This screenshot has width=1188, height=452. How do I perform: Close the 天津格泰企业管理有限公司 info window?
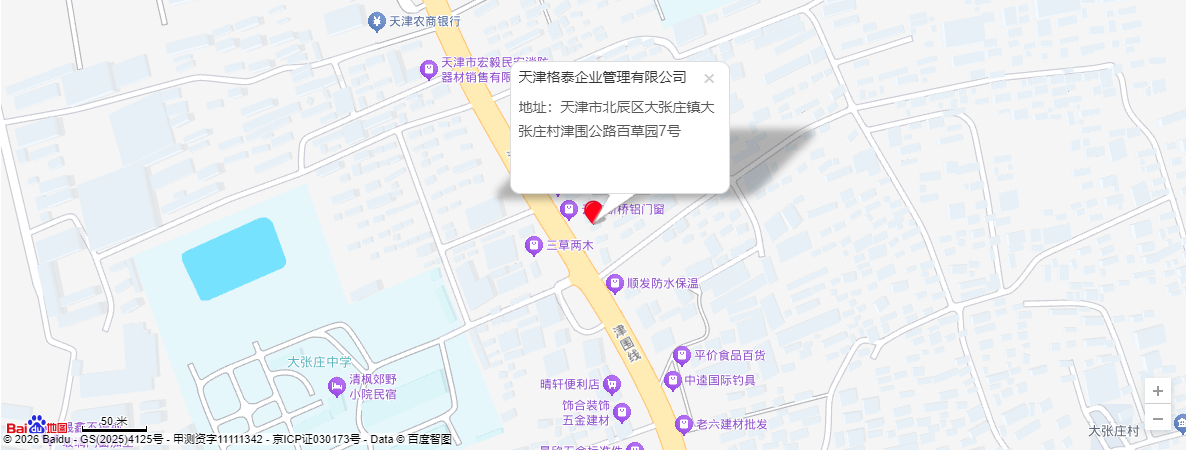(x=709, y=78)
